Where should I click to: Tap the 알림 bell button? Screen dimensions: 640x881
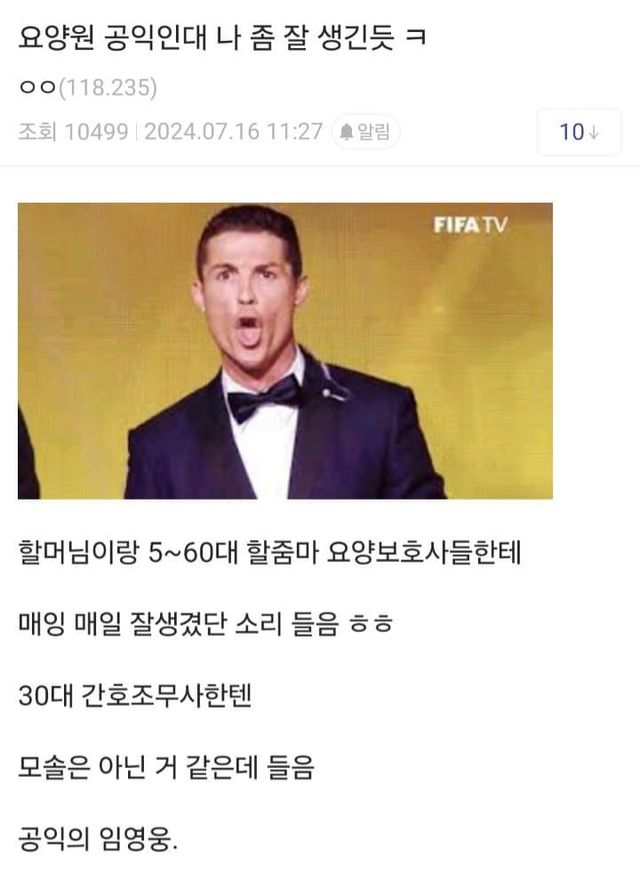(x=367, y=132)
